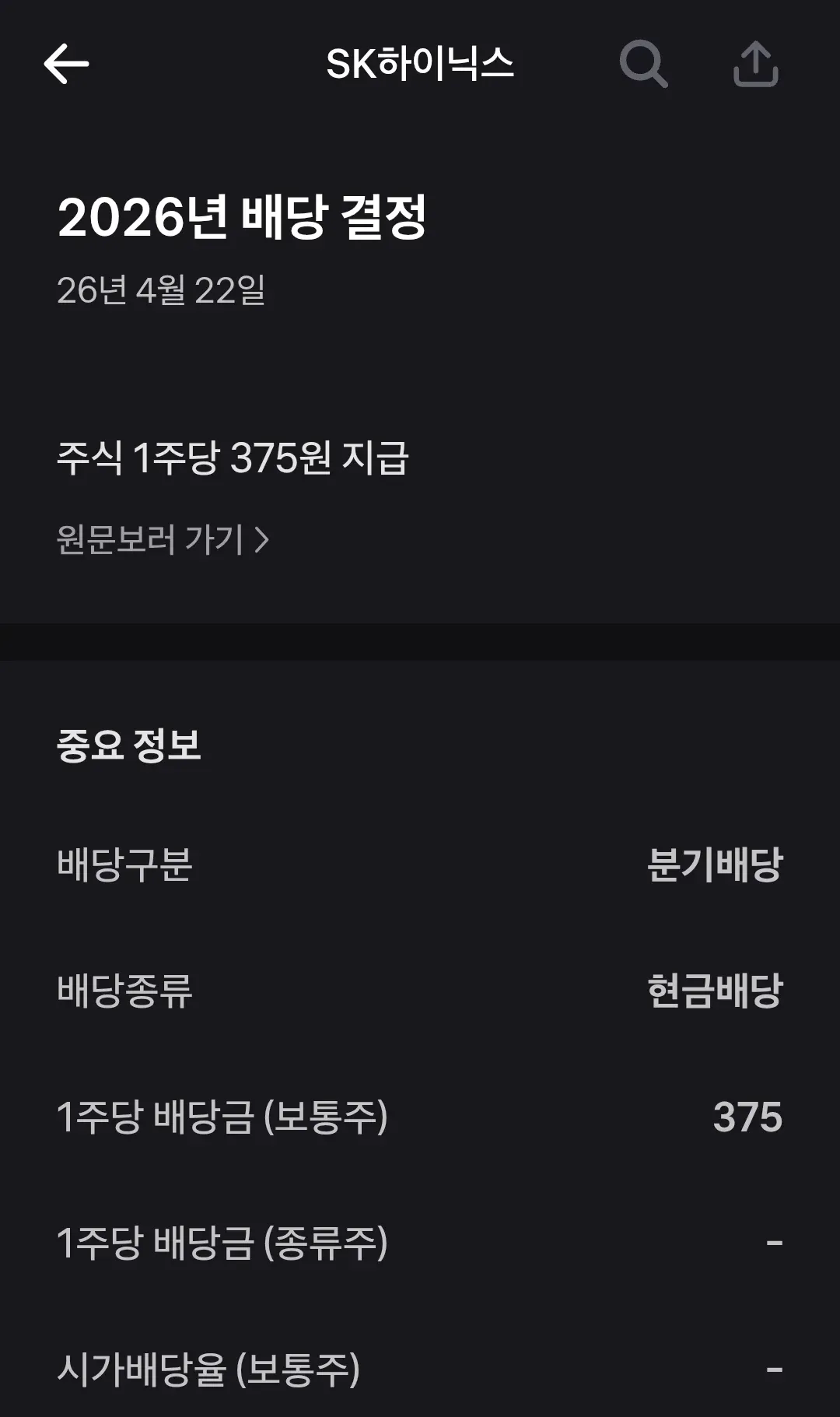Expand the original disclosure document link
Viewport: 840px width, 1417px height.
click(163, 540)
